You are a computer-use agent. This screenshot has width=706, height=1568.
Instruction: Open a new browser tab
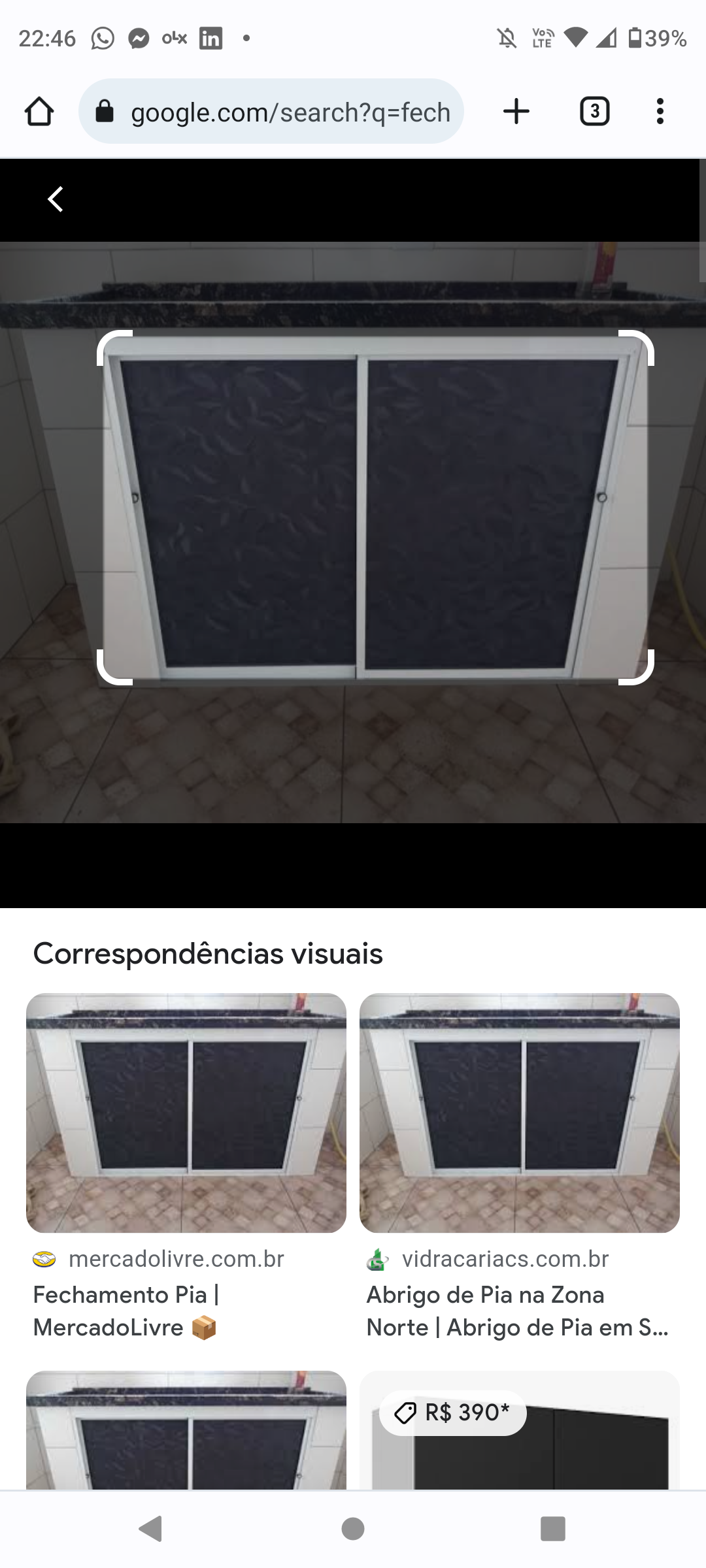pos(516,112)
